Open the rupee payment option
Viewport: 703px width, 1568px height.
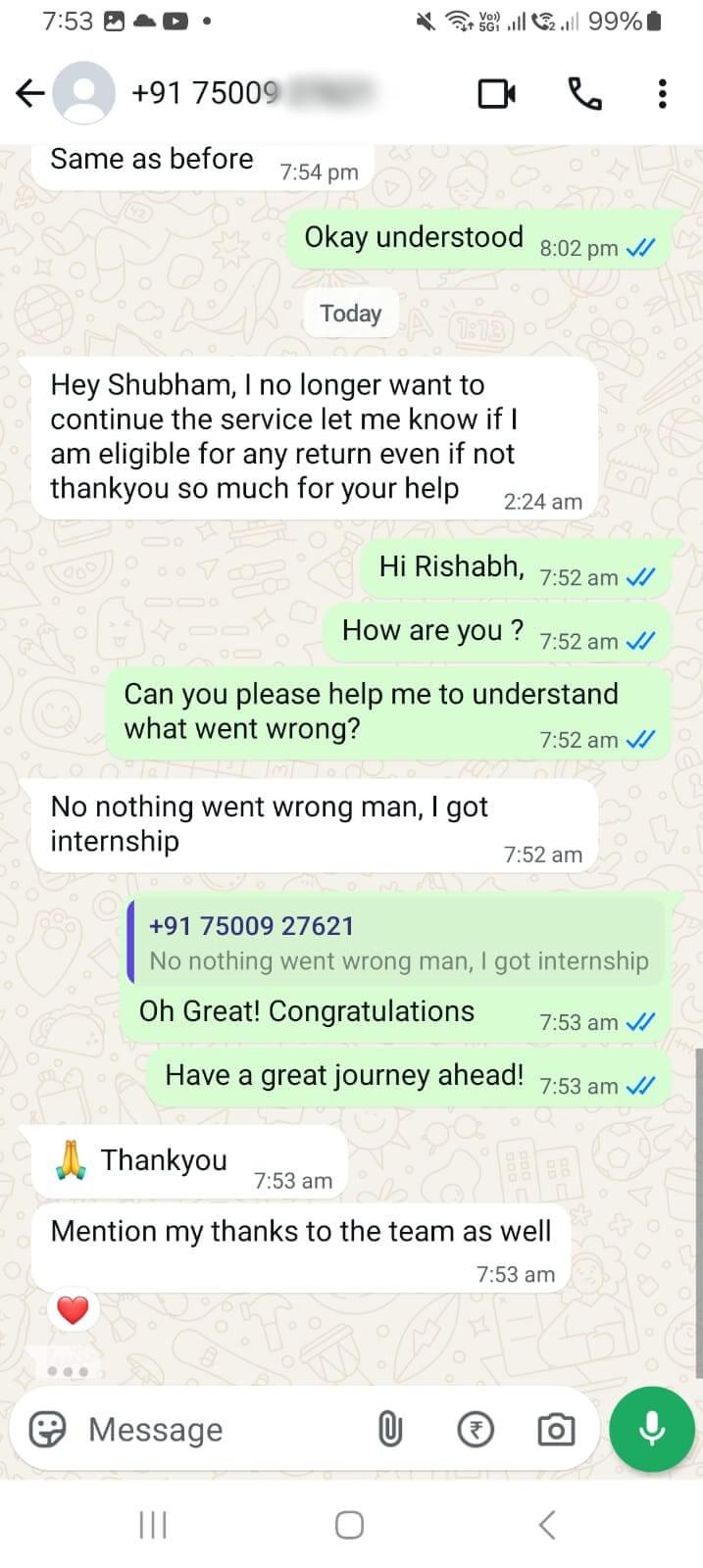point(476,1430)
